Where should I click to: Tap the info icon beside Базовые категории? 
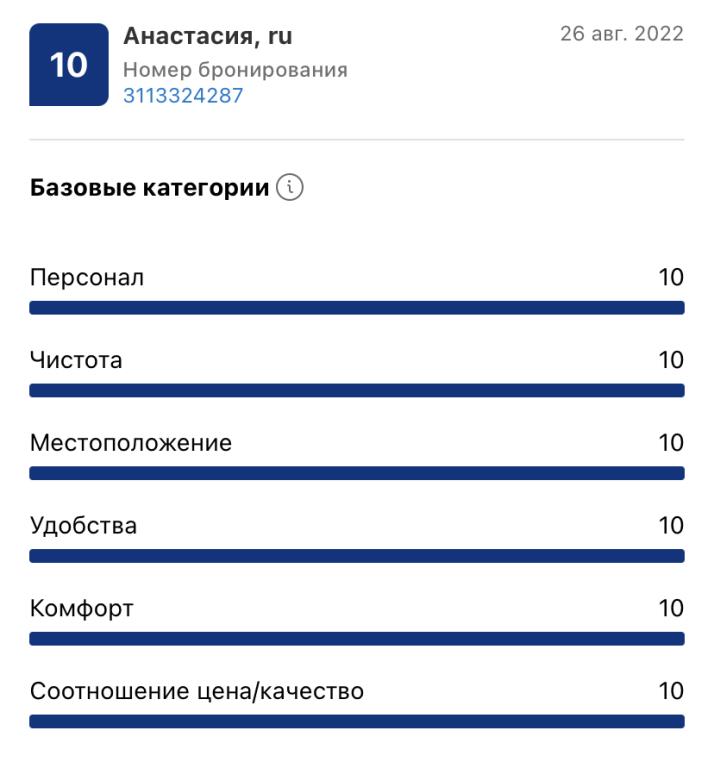tap(290, 187)
